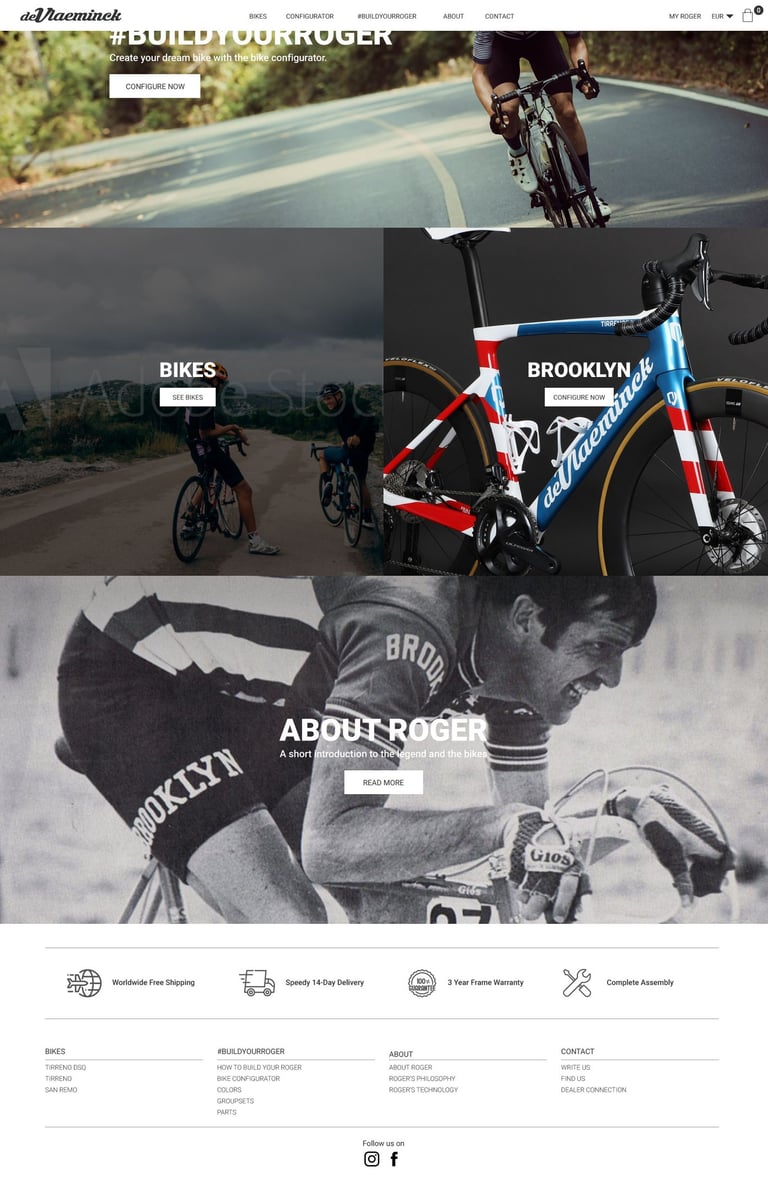768x1187 pixels.
Task: Open the About menu item in header
Action: tap(454, 16)
